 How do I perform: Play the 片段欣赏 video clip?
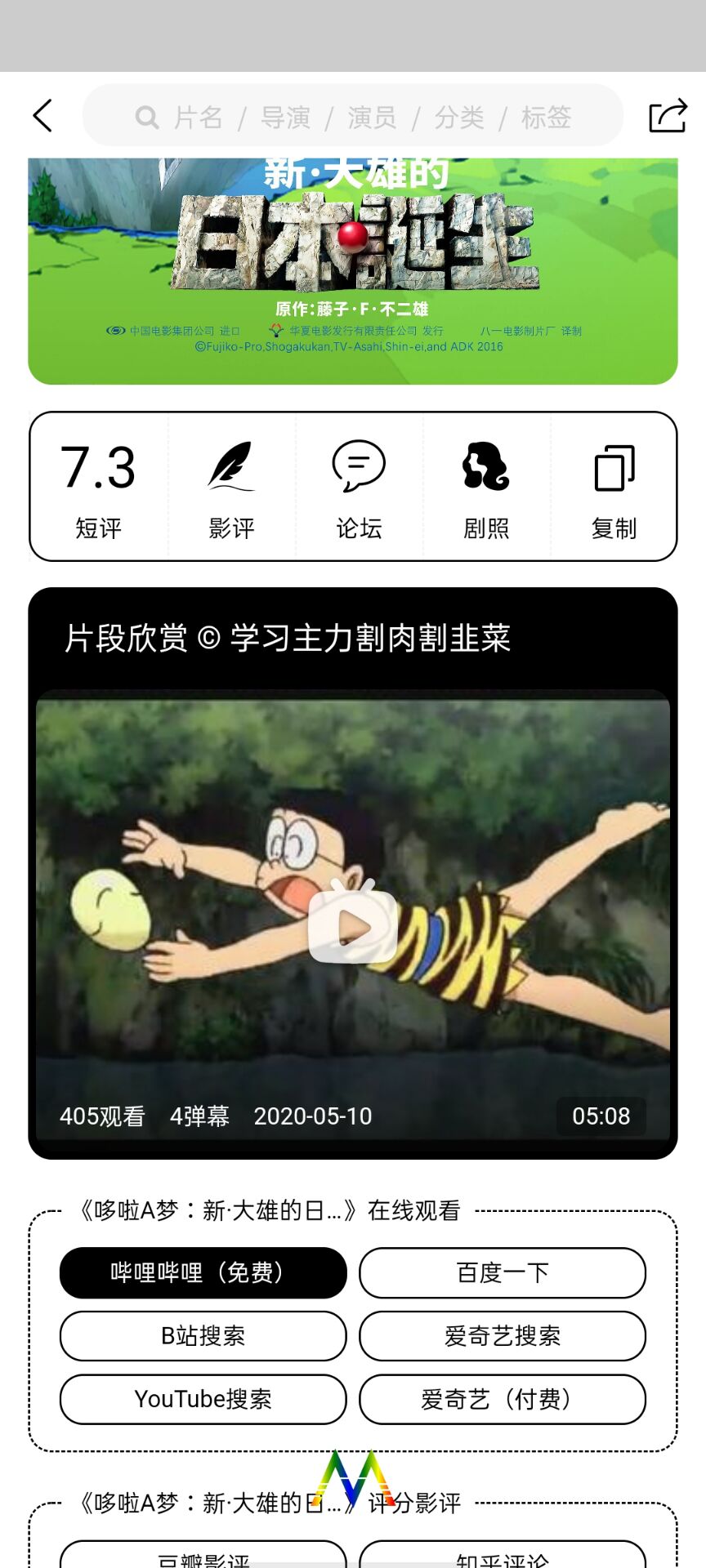point(353,925)
